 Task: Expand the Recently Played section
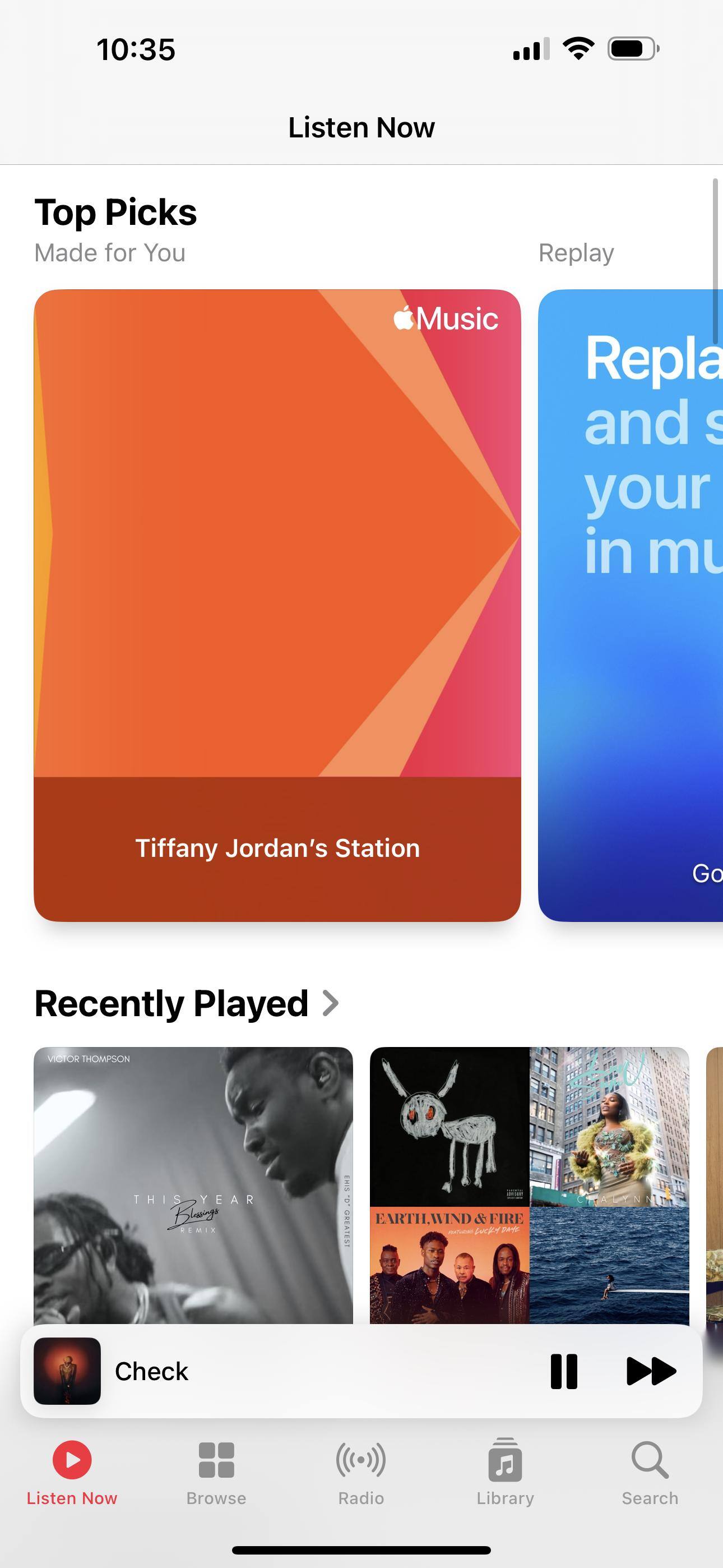click(186, 1004)
